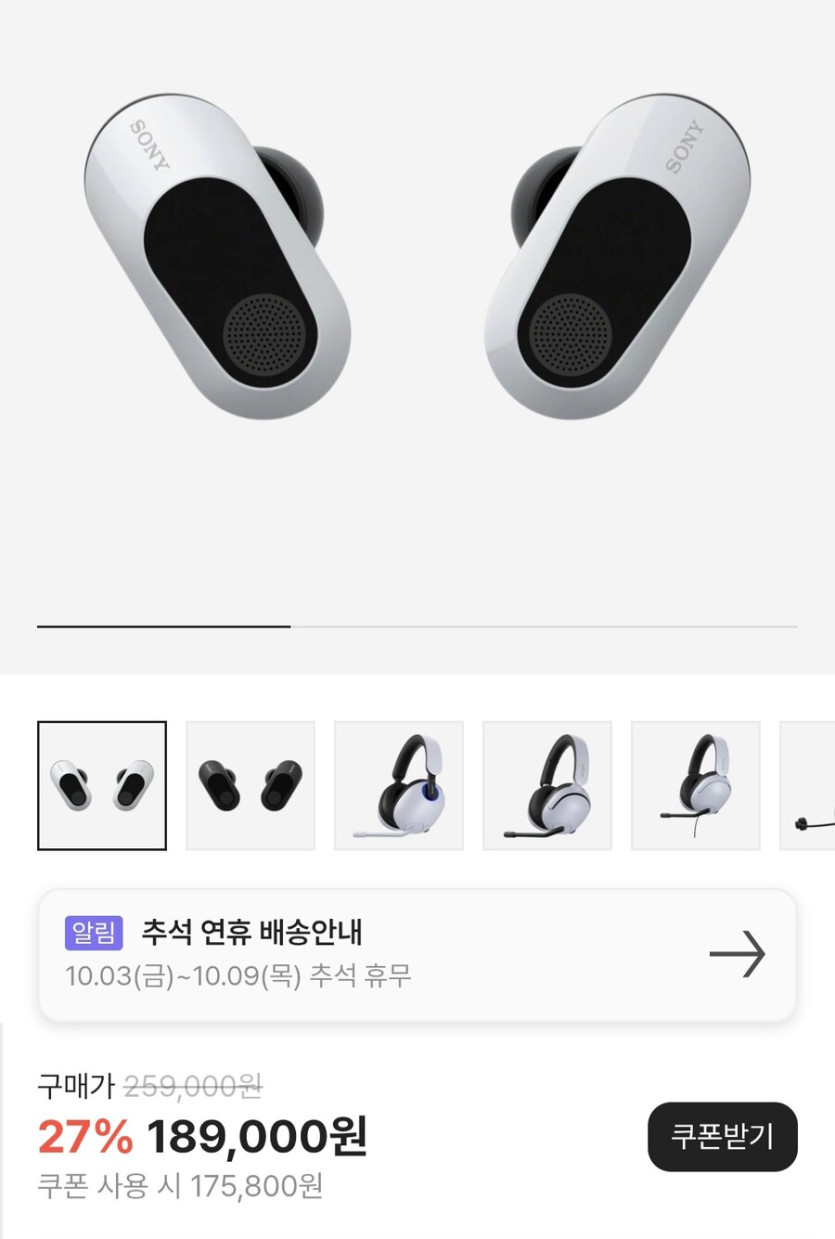Select the black earbuds thumbnail
The image size is (835, 1239).
pos(249,784)
